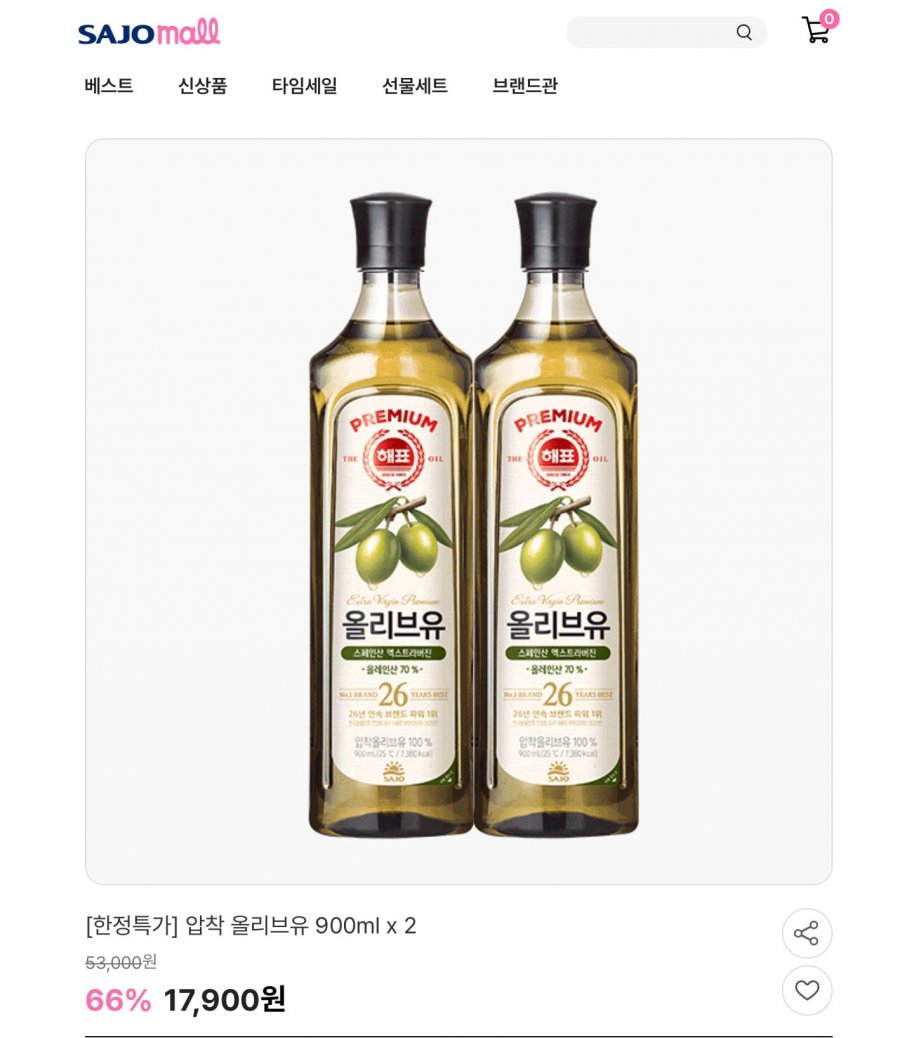Open the olive oil product image
The image size is (900, 1038).
click(x=458, y=511)
